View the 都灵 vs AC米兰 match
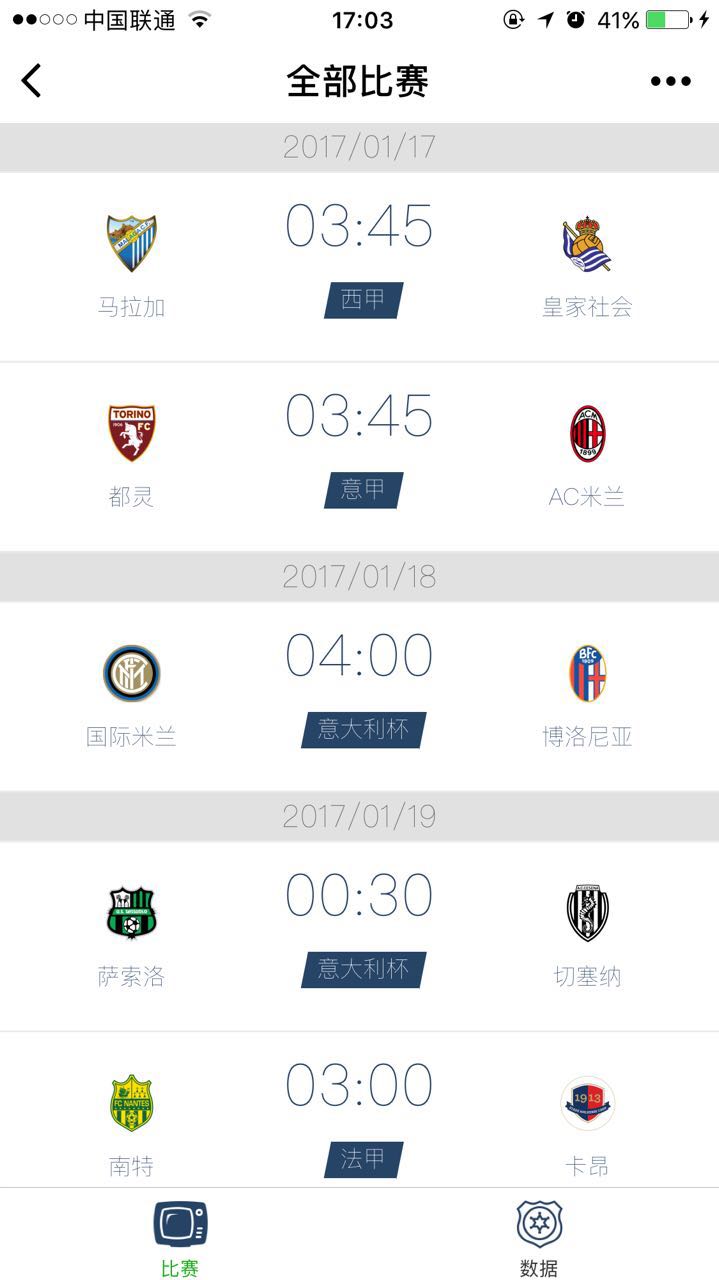Screen dimensions: 719x1280 click(x=359, y=456)
